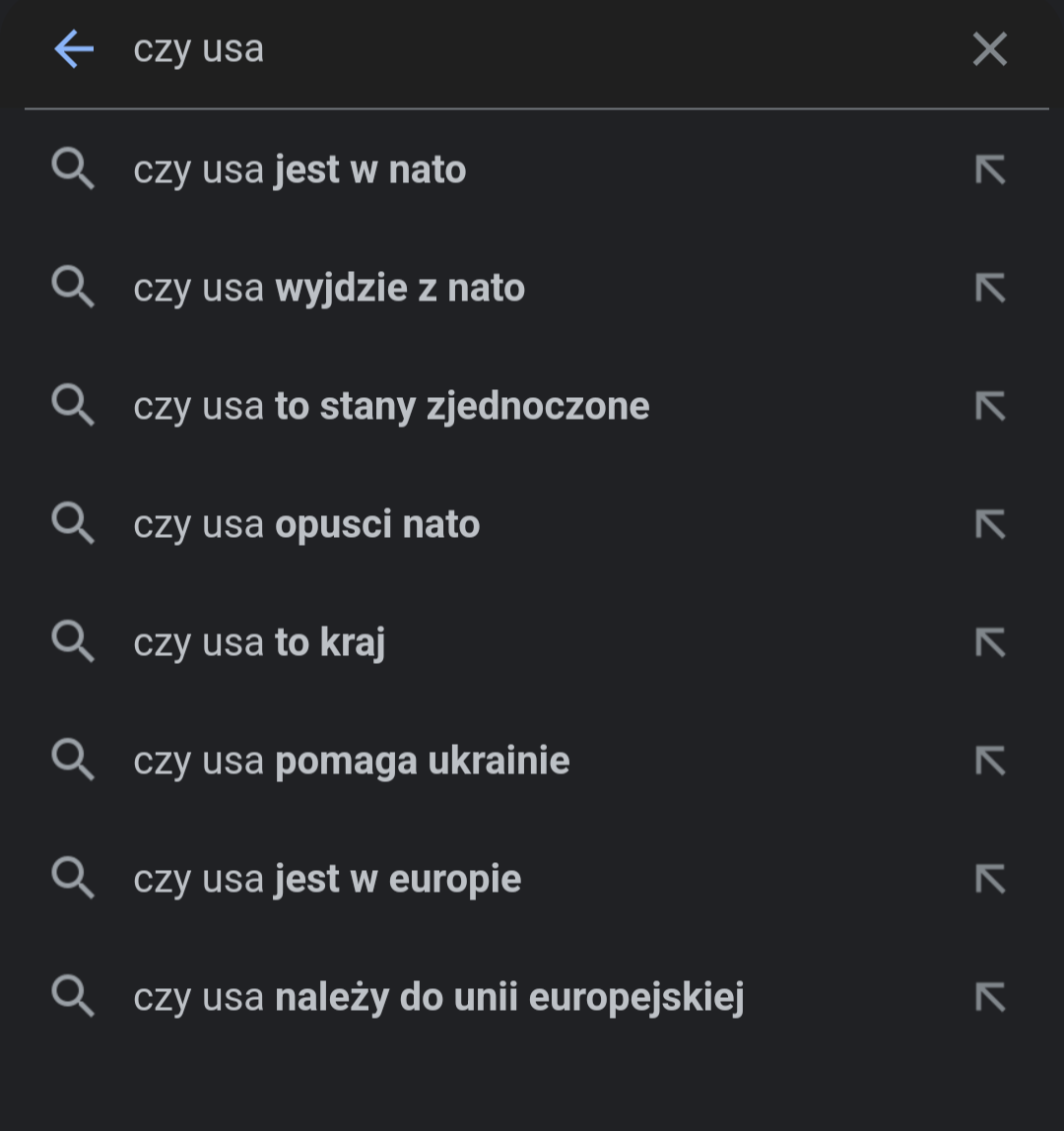Viewport: 1064px width, 1131px height.
Task: Search for 'czy usa wyjdzie z nato'
Action: pos(329,289)
